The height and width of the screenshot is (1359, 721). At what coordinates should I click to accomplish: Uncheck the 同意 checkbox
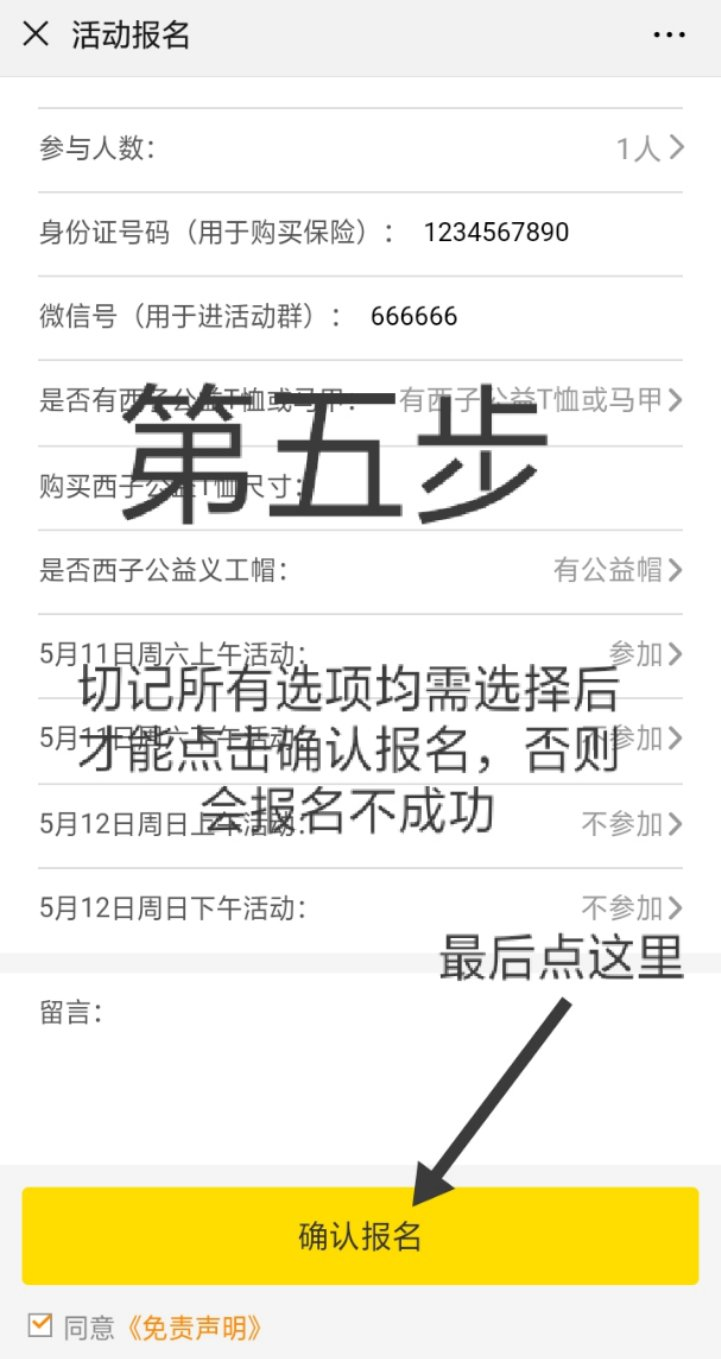[41, 1326]
